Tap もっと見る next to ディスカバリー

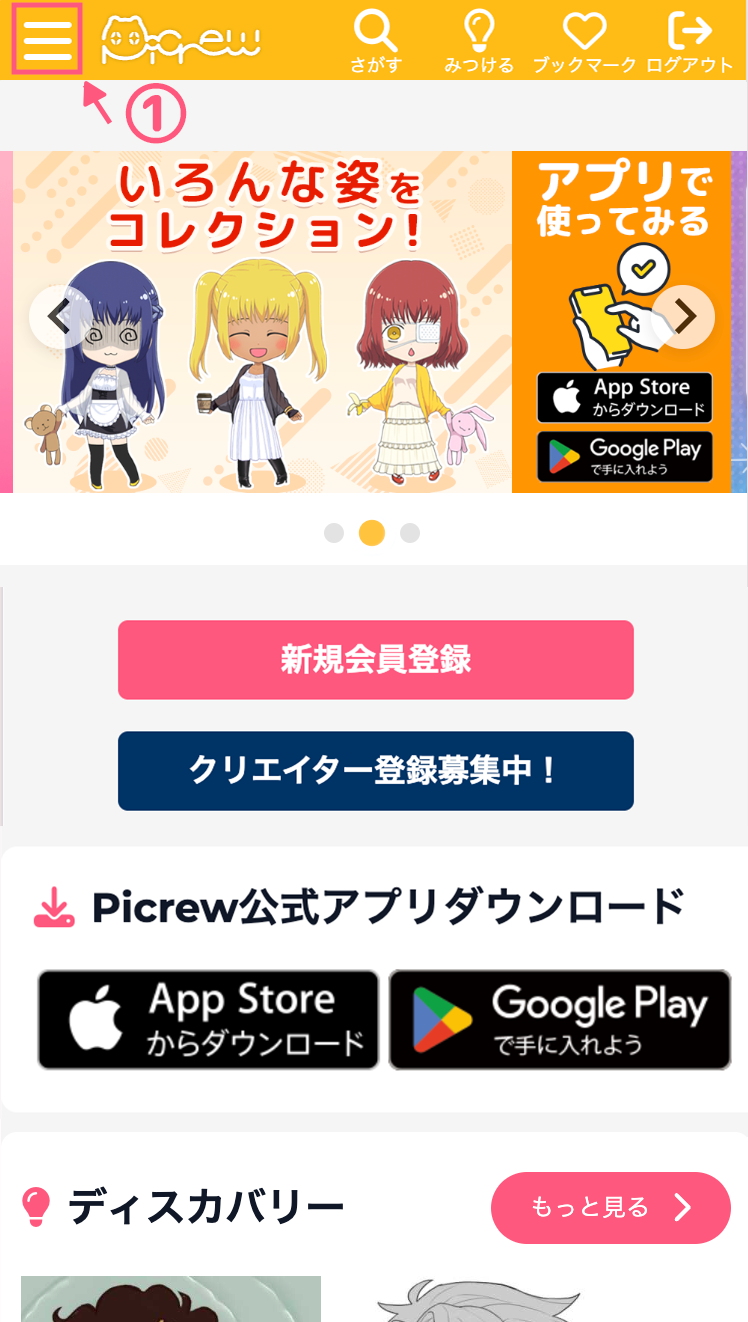pyautogui.click(x=610, y=1208)
